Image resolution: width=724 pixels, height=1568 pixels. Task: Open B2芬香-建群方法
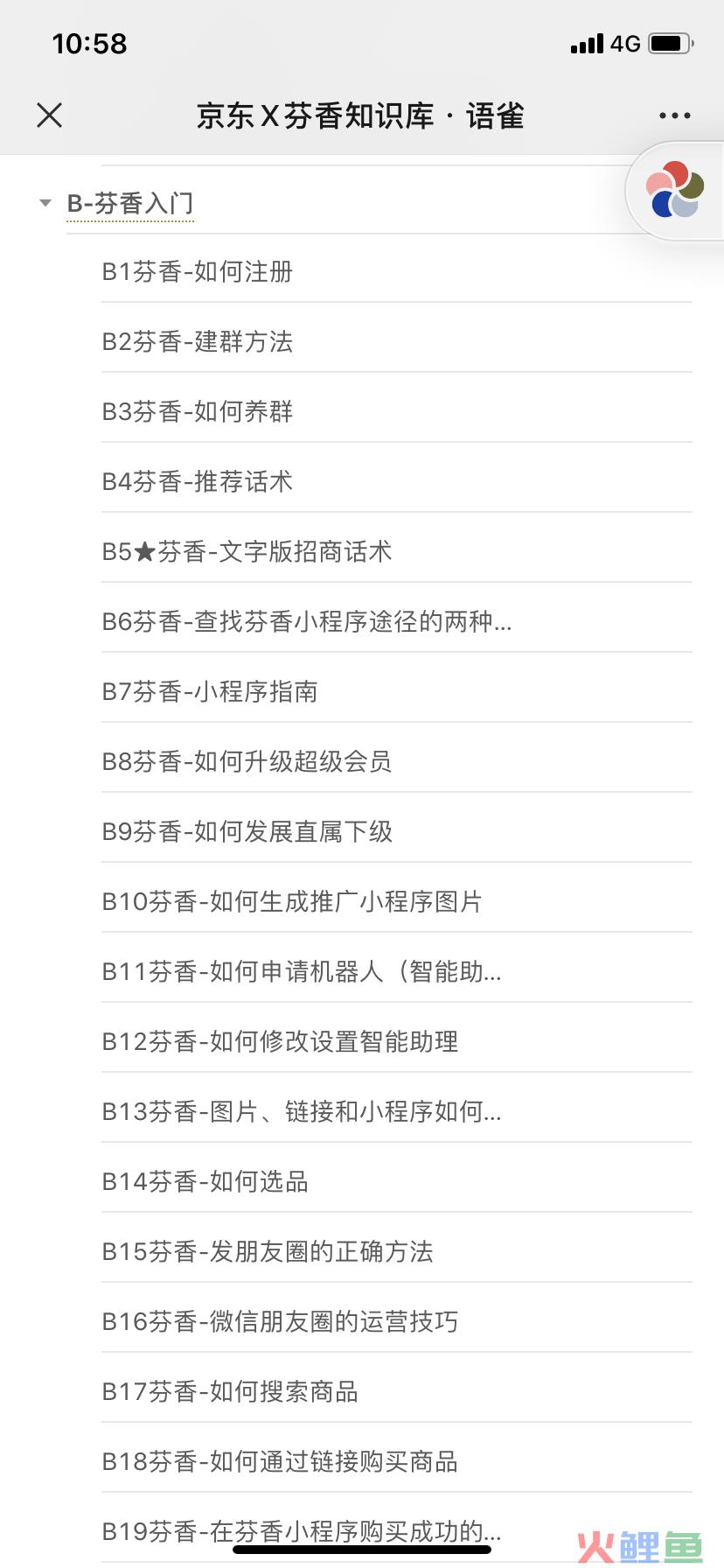[397, 341]
